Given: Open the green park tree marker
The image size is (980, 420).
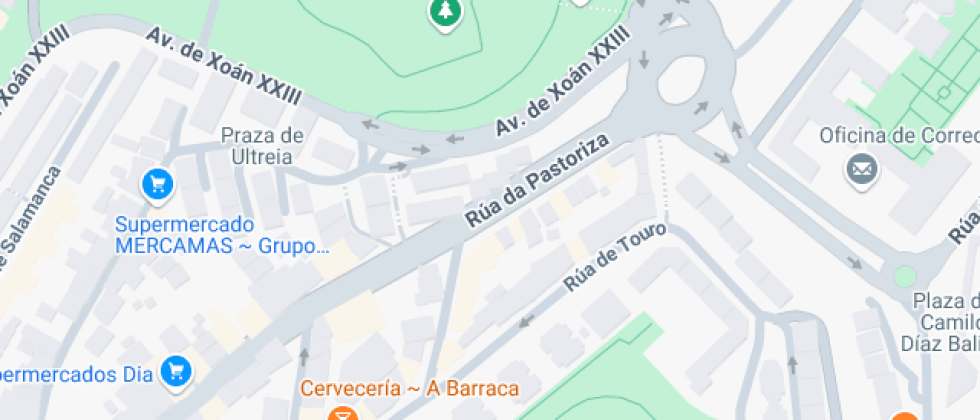Looking at the screenshot, I should 446,12.
